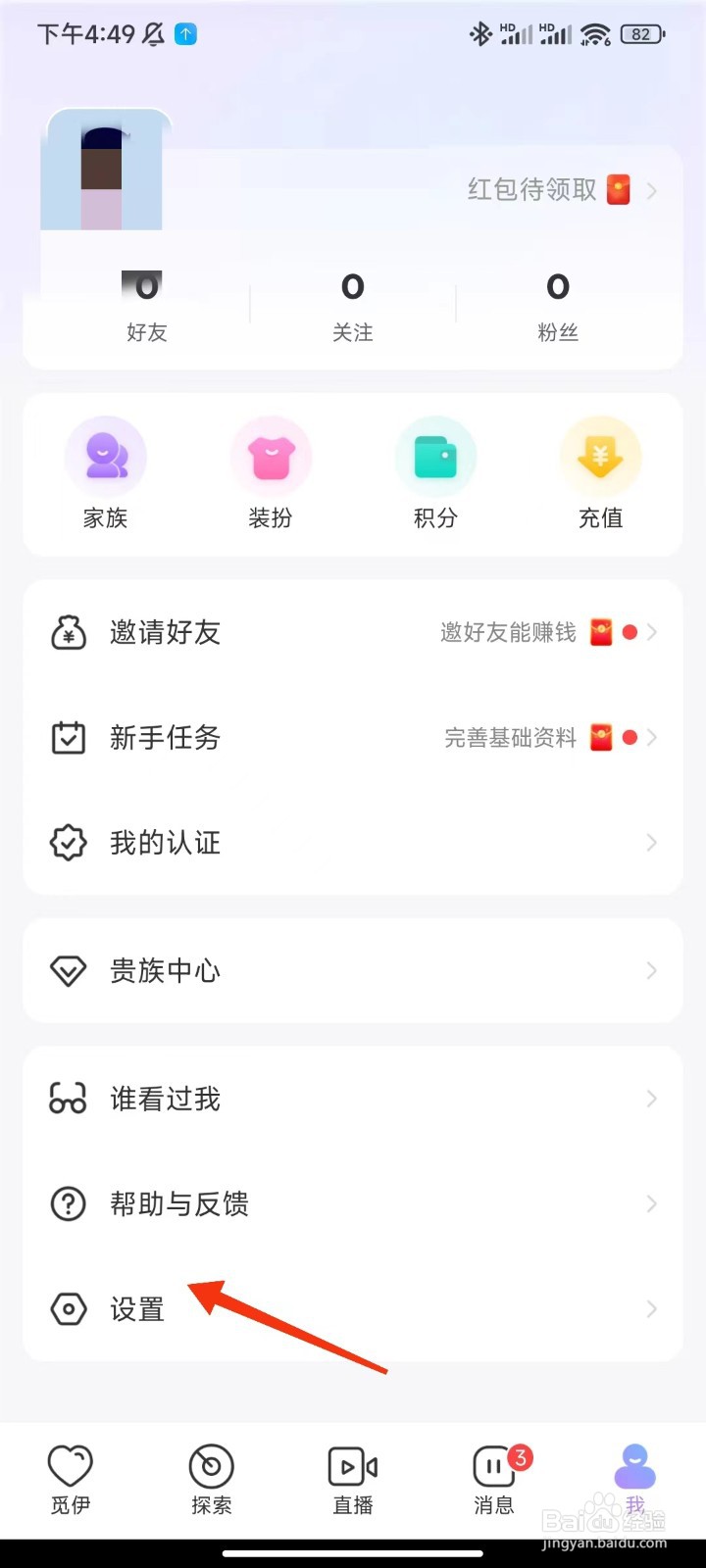This screenshot has width=706, height=1568.
Task: Switch to the 探索 explore tab
Action: pos(212,1479)
